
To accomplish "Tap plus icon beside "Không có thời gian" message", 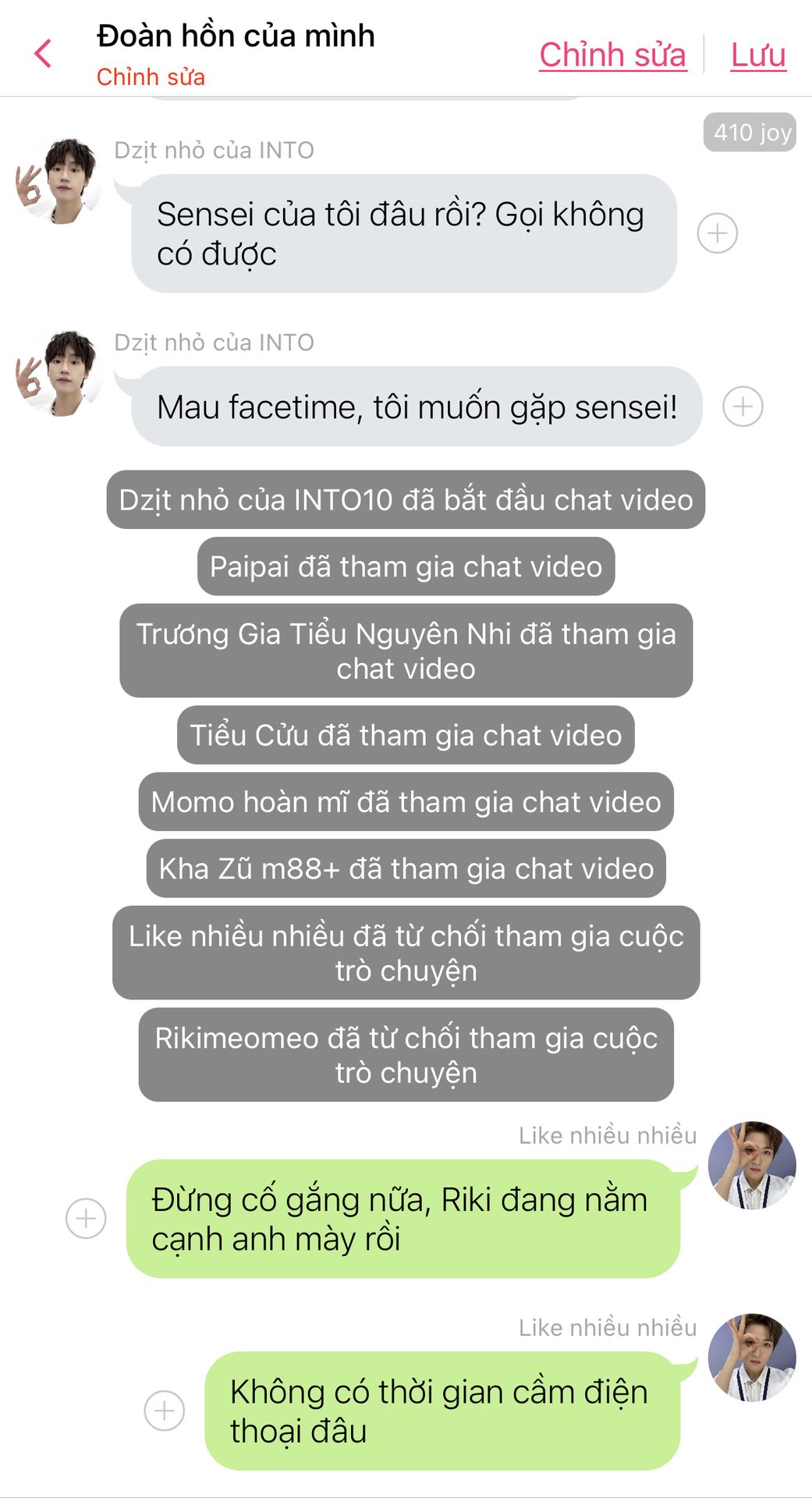I will [165, 1410].
